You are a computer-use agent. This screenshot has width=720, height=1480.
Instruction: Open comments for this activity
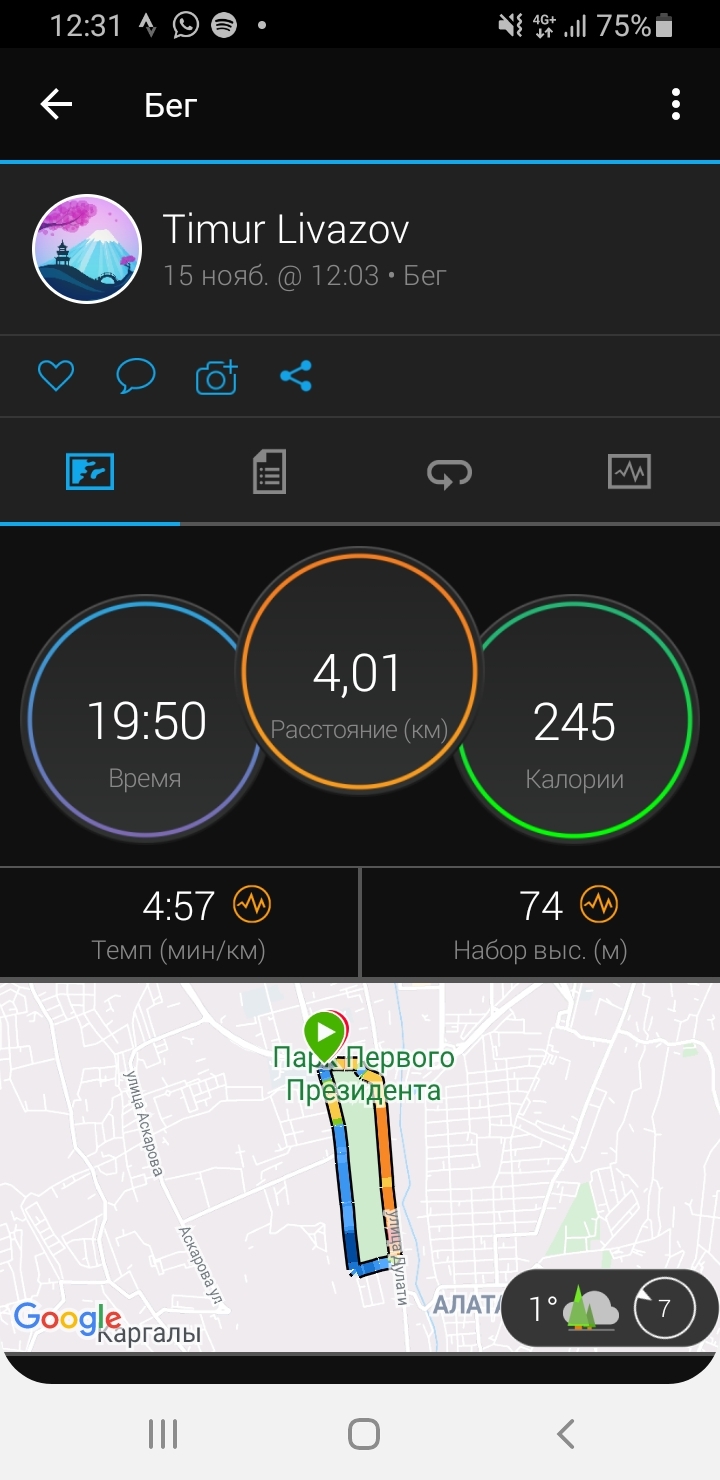coord(136,376)
